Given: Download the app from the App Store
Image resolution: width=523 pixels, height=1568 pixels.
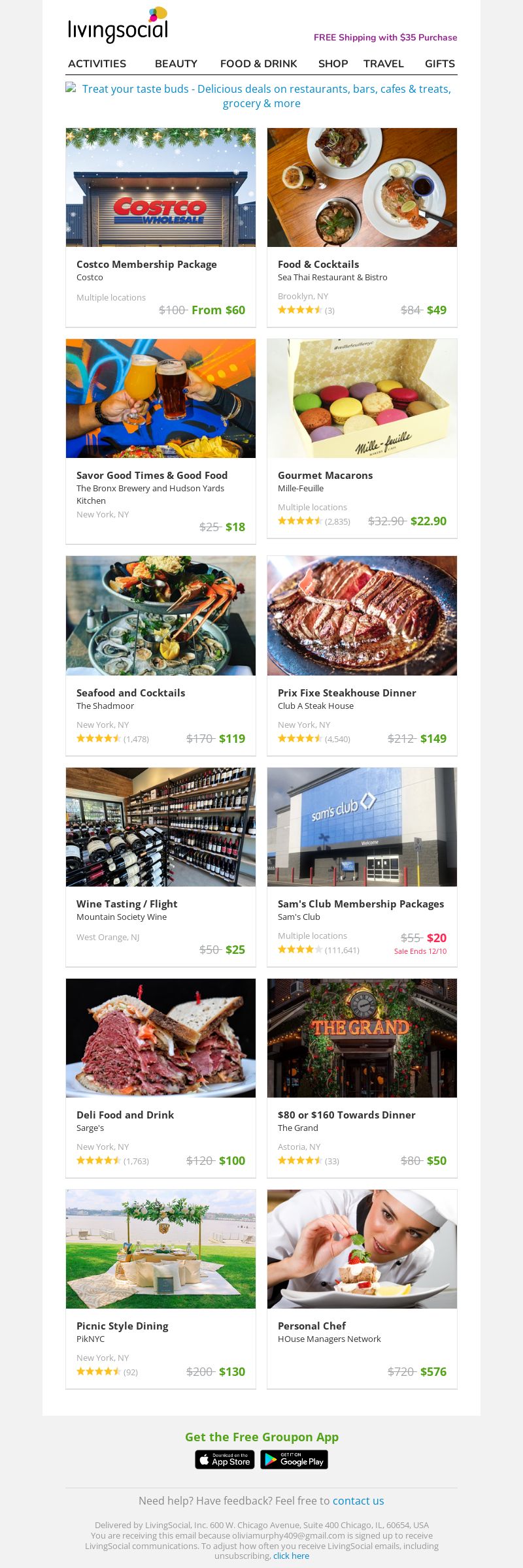Looking at the screenshot, I should click(x=224, y=1460).
